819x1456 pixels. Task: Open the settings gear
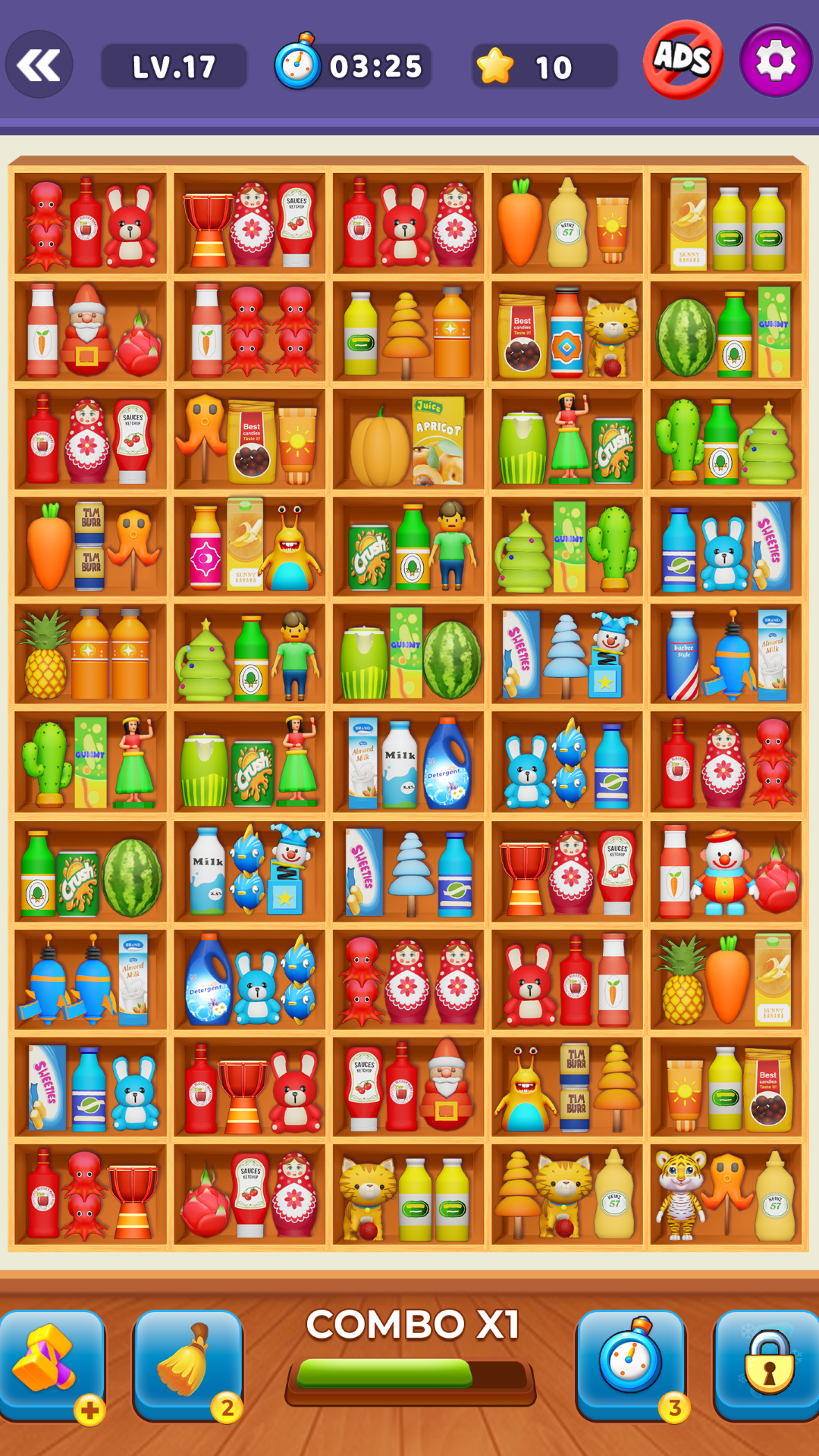coord(776,61)
